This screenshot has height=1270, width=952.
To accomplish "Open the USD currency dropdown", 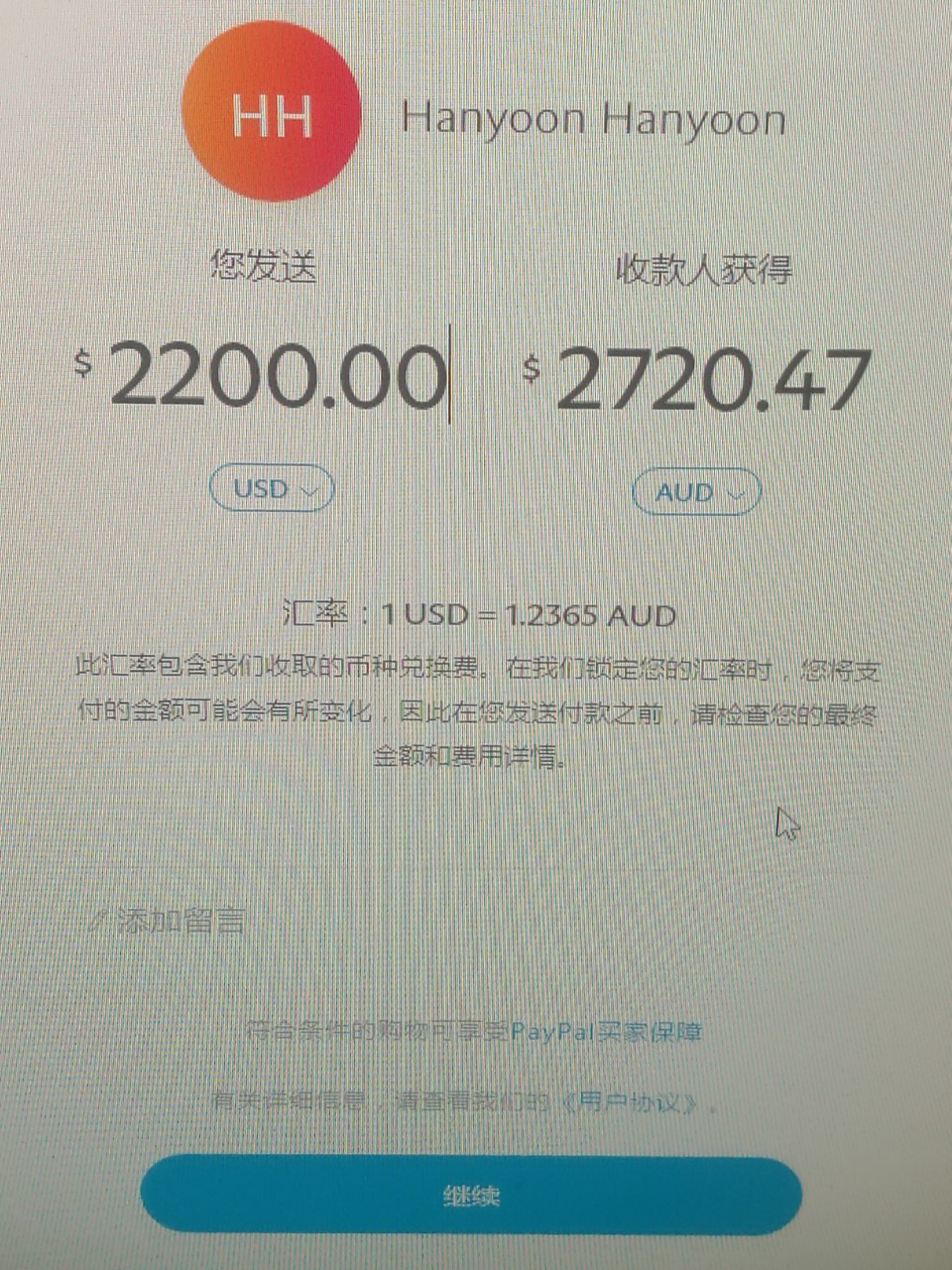I will [273, 489].
